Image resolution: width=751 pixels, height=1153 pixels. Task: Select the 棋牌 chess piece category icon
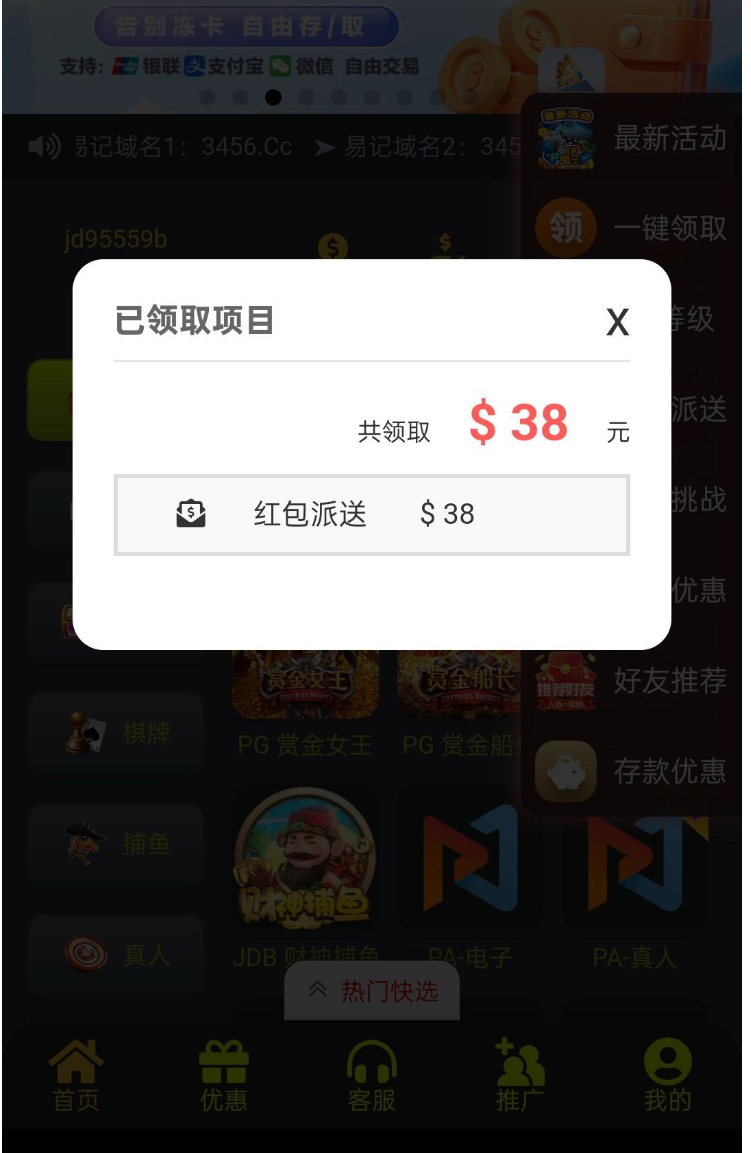pyautogui.click(x=82, y=733)
